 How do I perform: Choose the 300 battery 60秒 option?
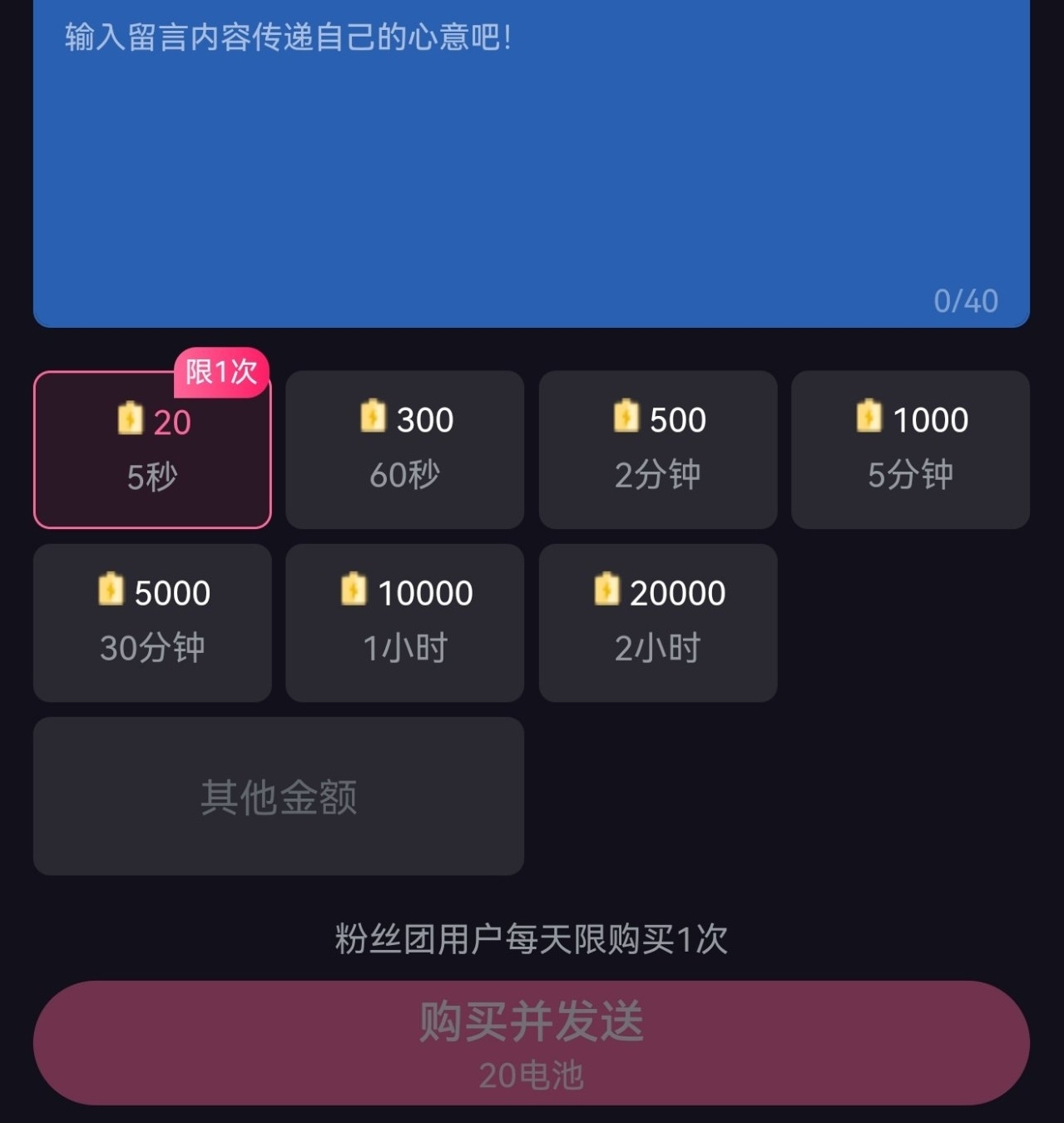pyautogui.click(x=404, y=450)
